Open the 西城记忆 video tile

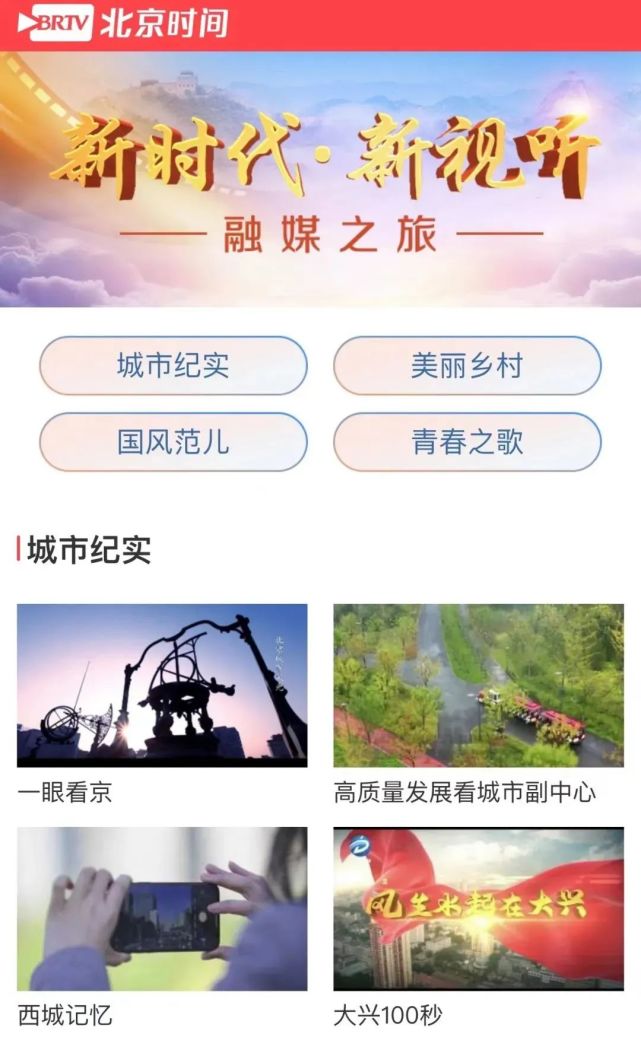point(162,908)
